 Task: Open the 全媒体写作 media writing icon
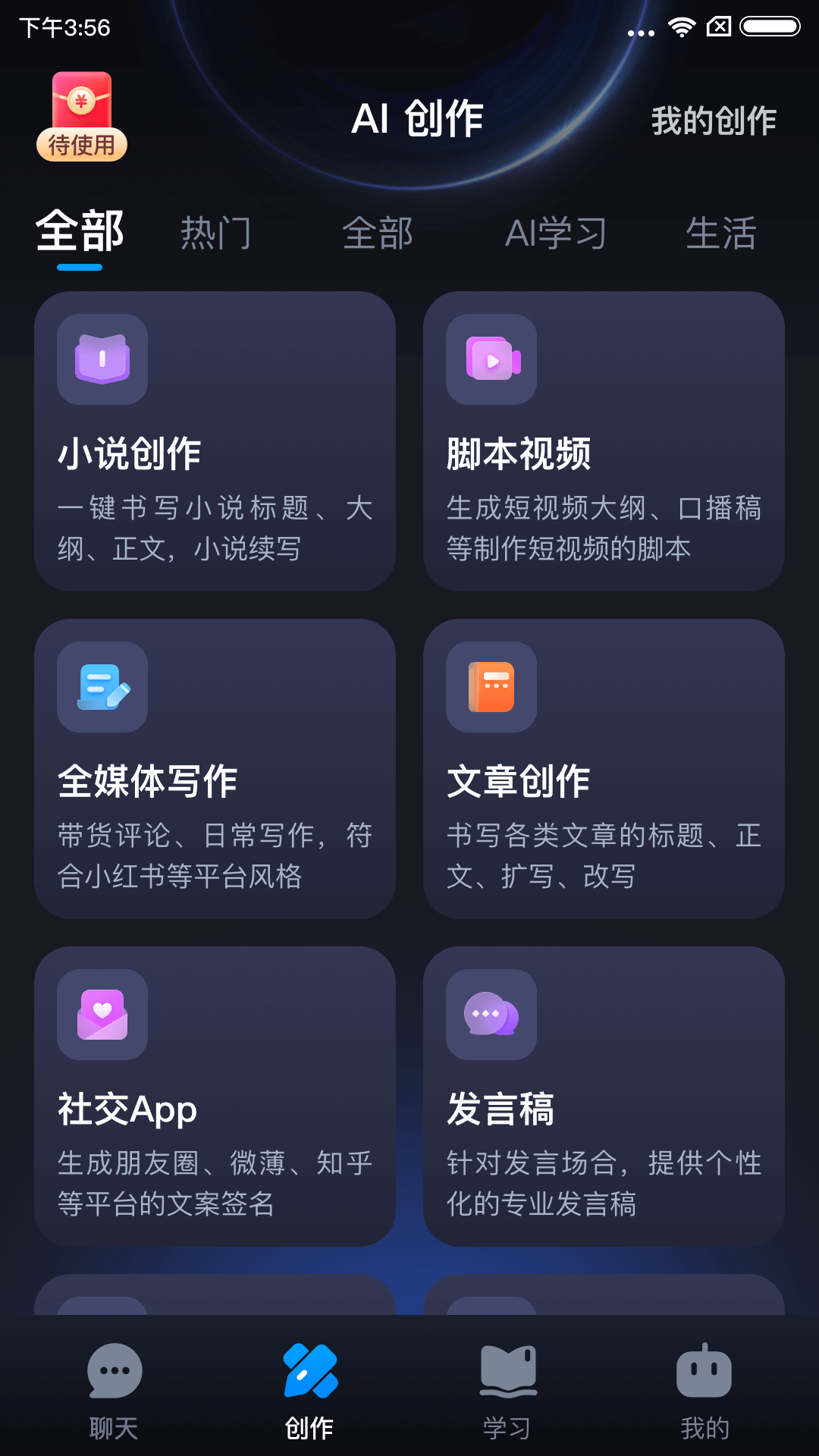click(102, 687)
